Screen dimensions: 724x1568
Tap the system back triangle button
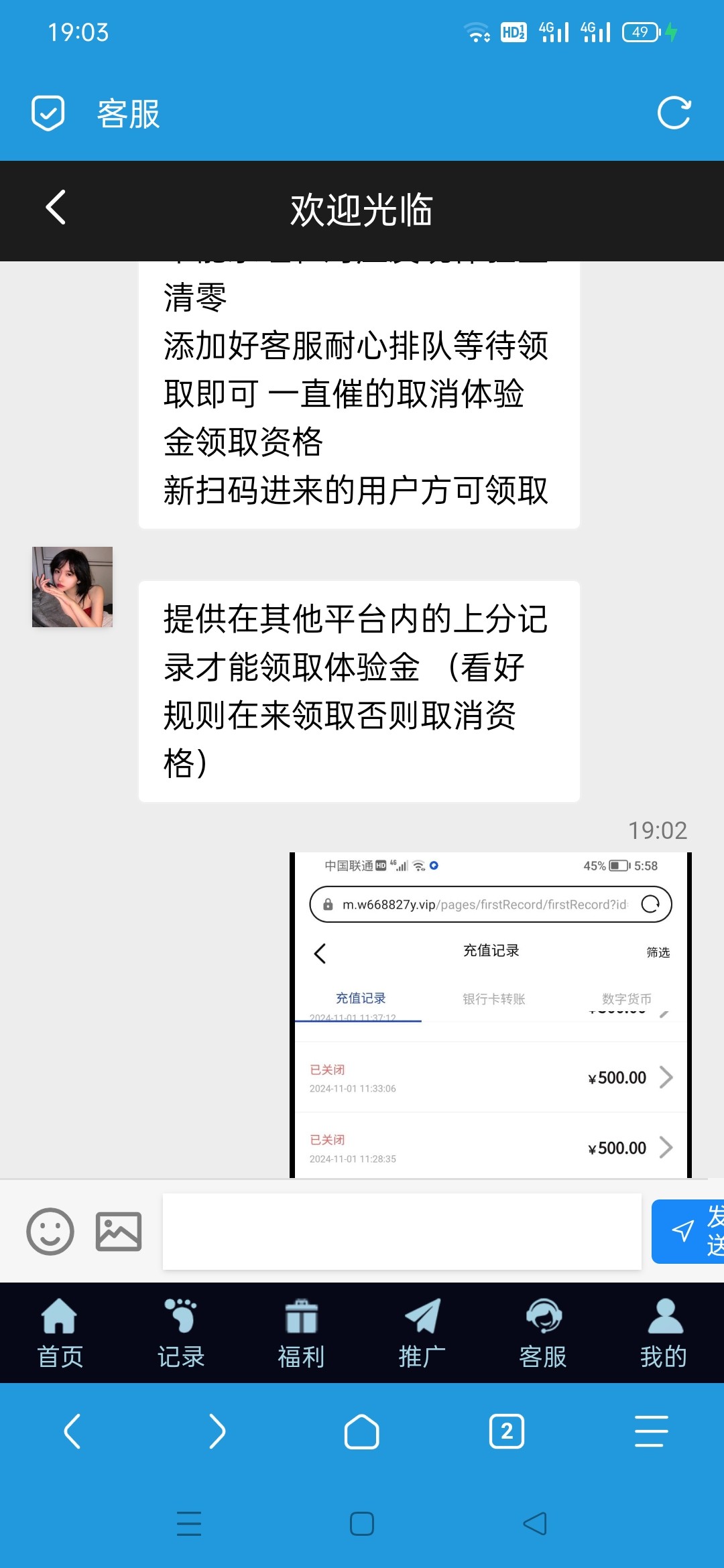535,1524
